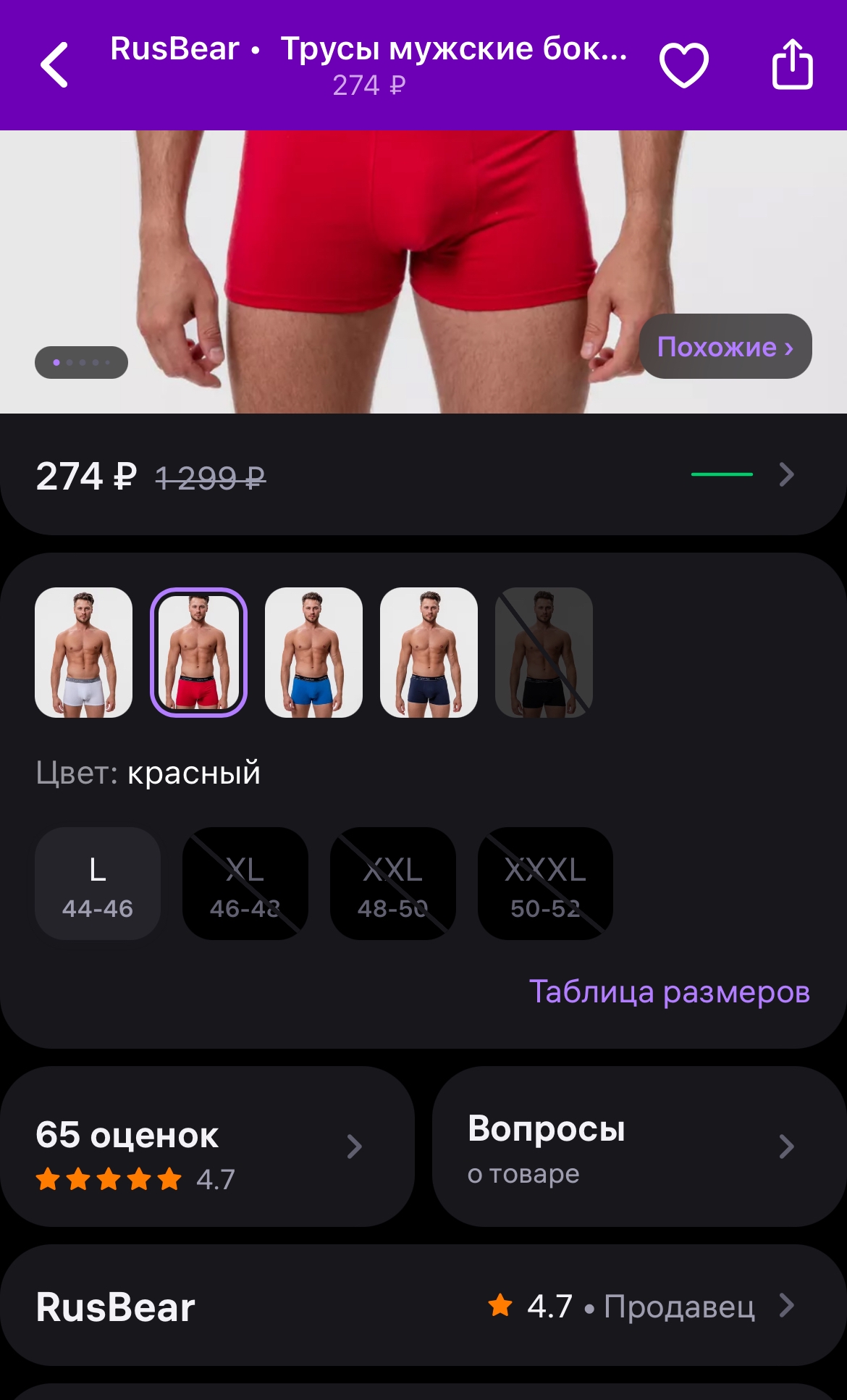
Task: Select the red color variant thumbnail
Action: coord(198,653)
